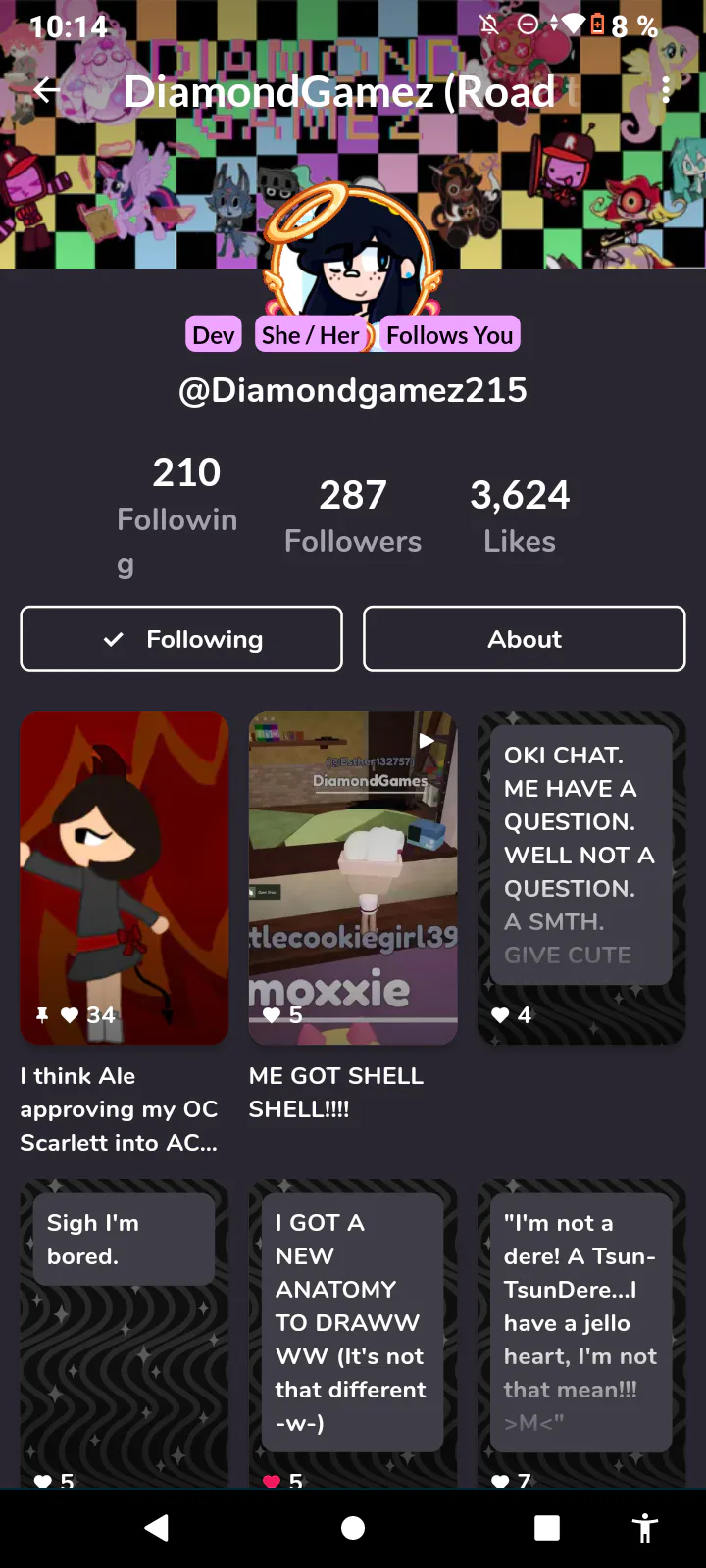View the 287 Followers list
The image size is (706, 1568).
353,515
